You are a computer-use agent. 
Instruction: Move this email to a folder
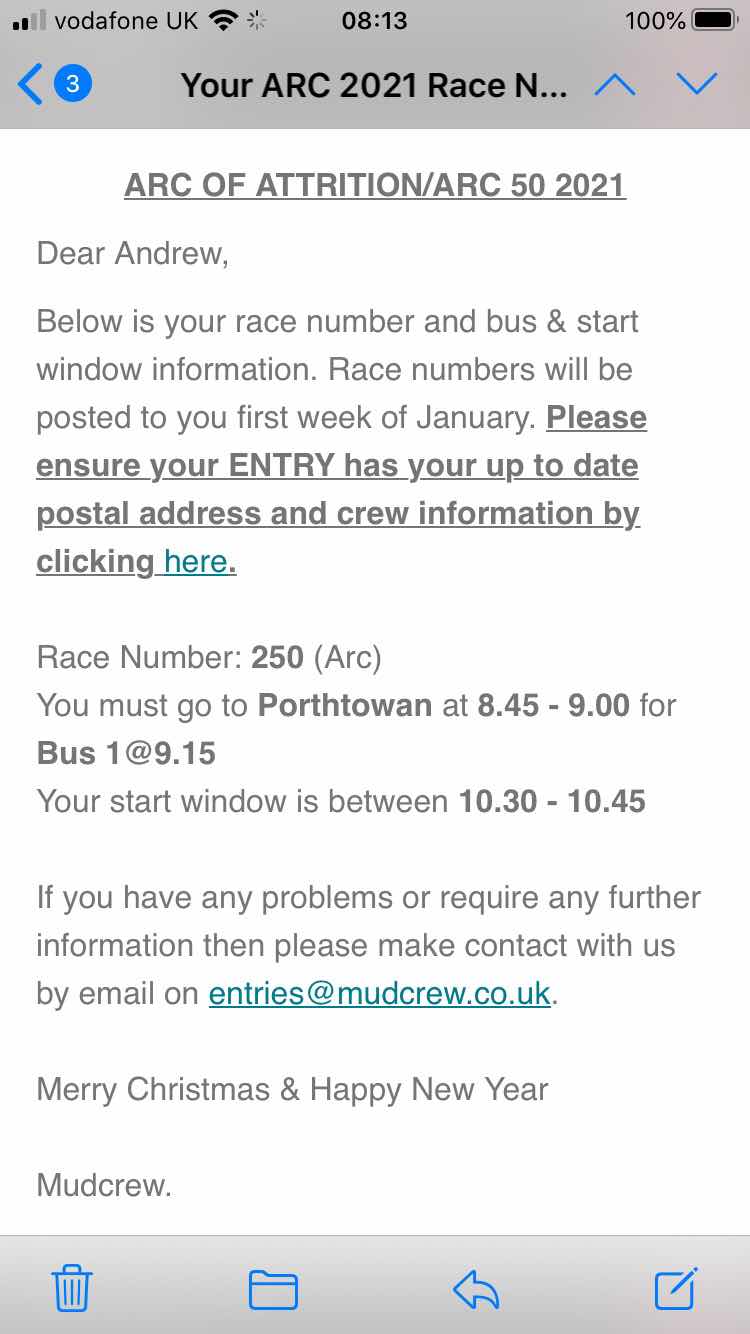point(273,1289)
